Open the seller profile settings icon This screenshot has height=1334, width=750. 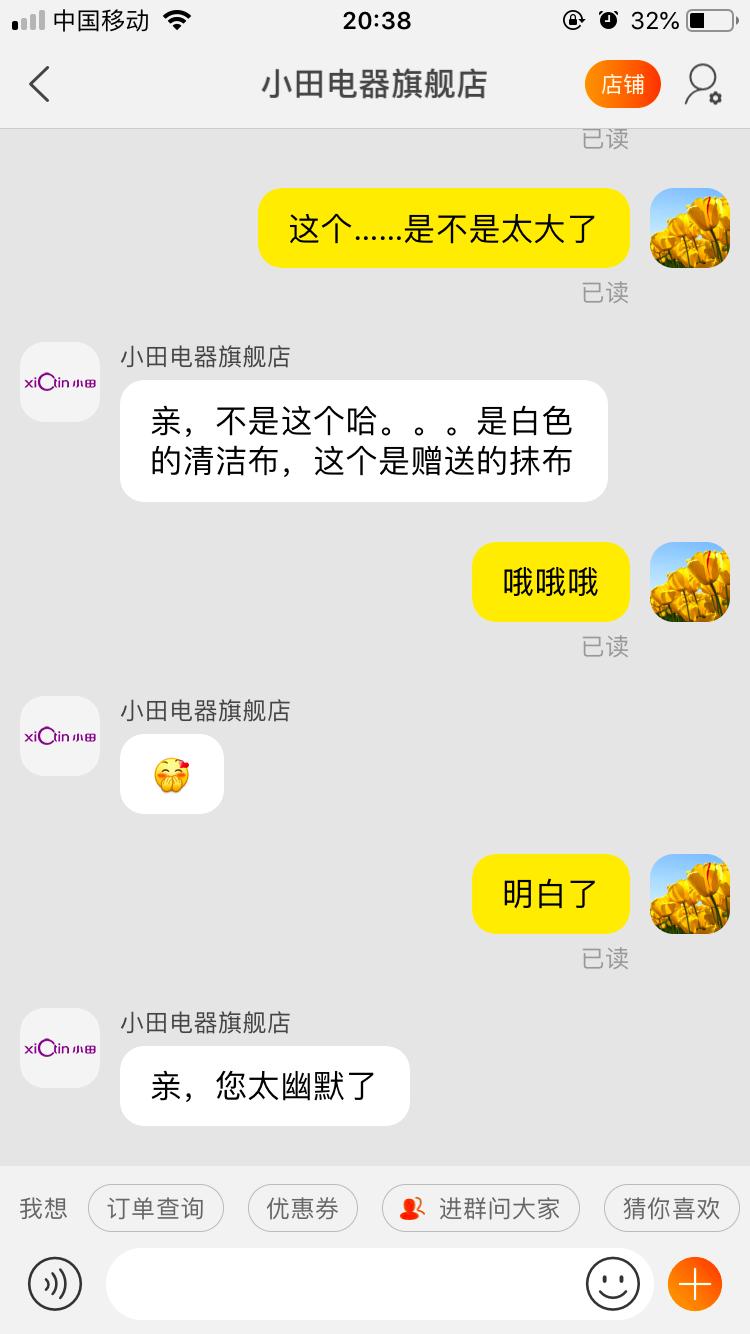coord(702,84)
